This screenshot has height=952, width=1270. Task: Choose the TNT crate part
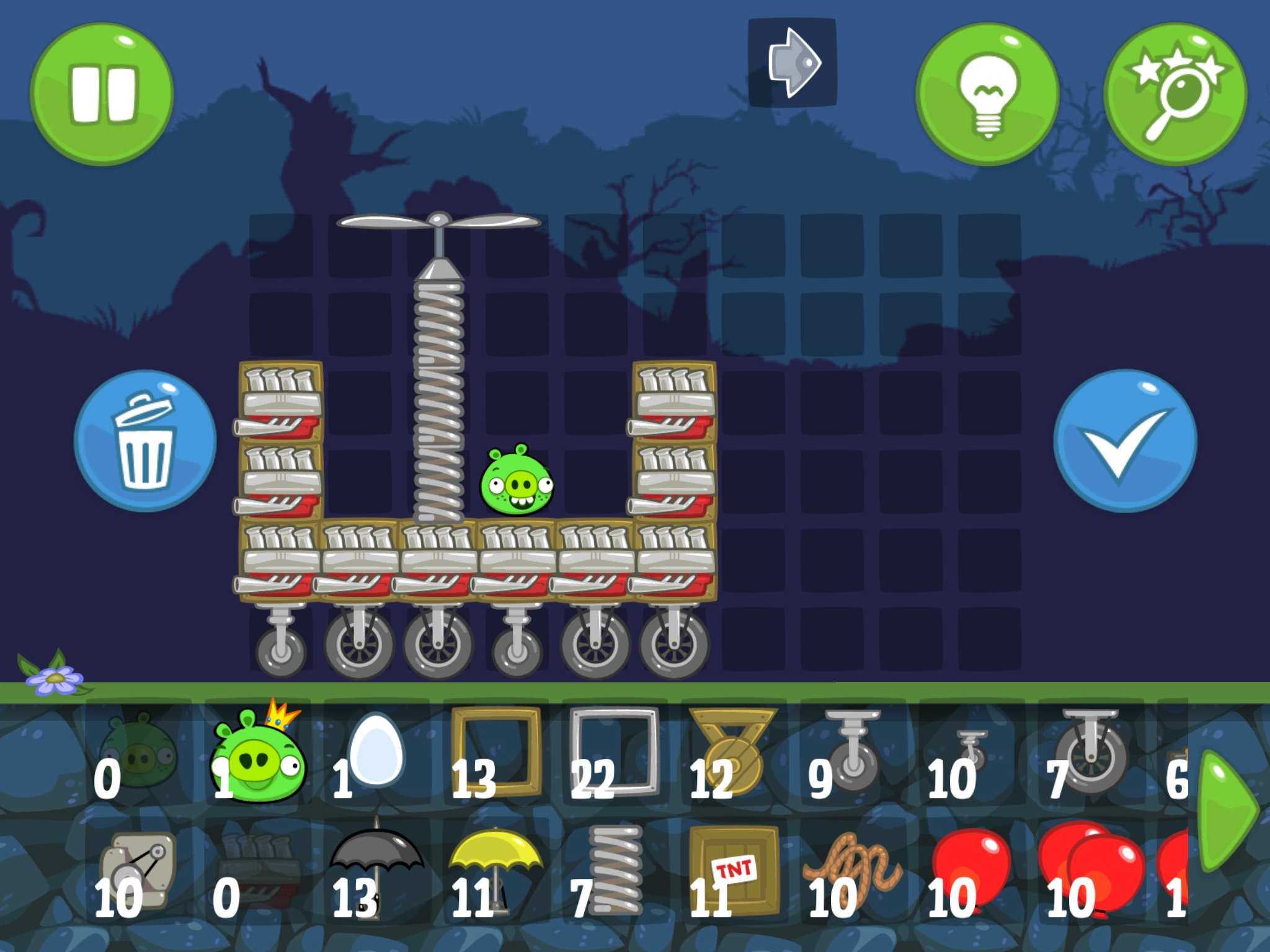pos(734,871)
